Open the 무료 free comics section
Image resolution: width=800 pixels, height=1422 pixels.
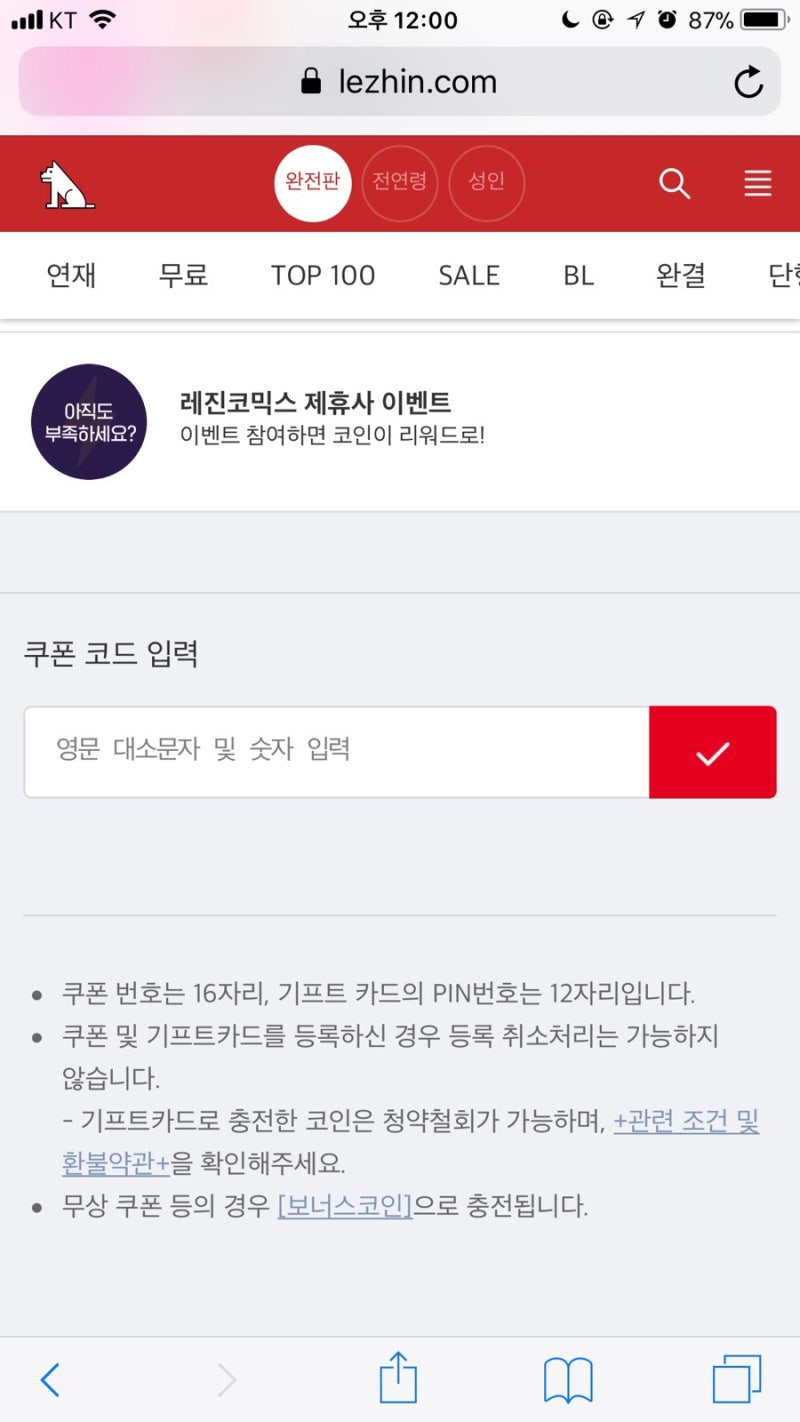(183, 275)
